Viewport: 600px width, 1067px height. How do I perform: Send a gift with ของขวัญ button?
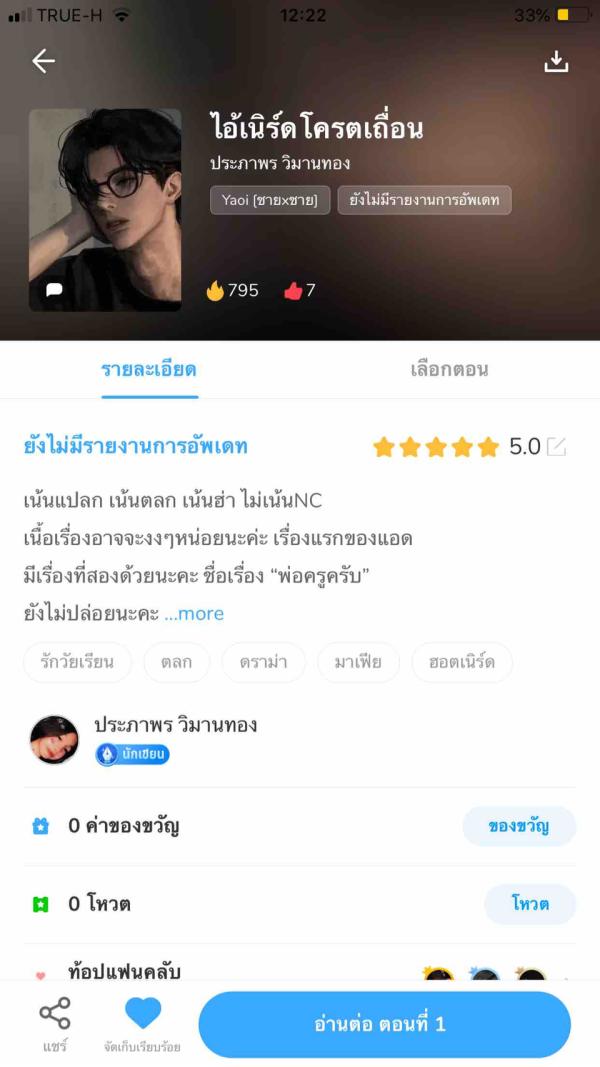pos(518,826)
